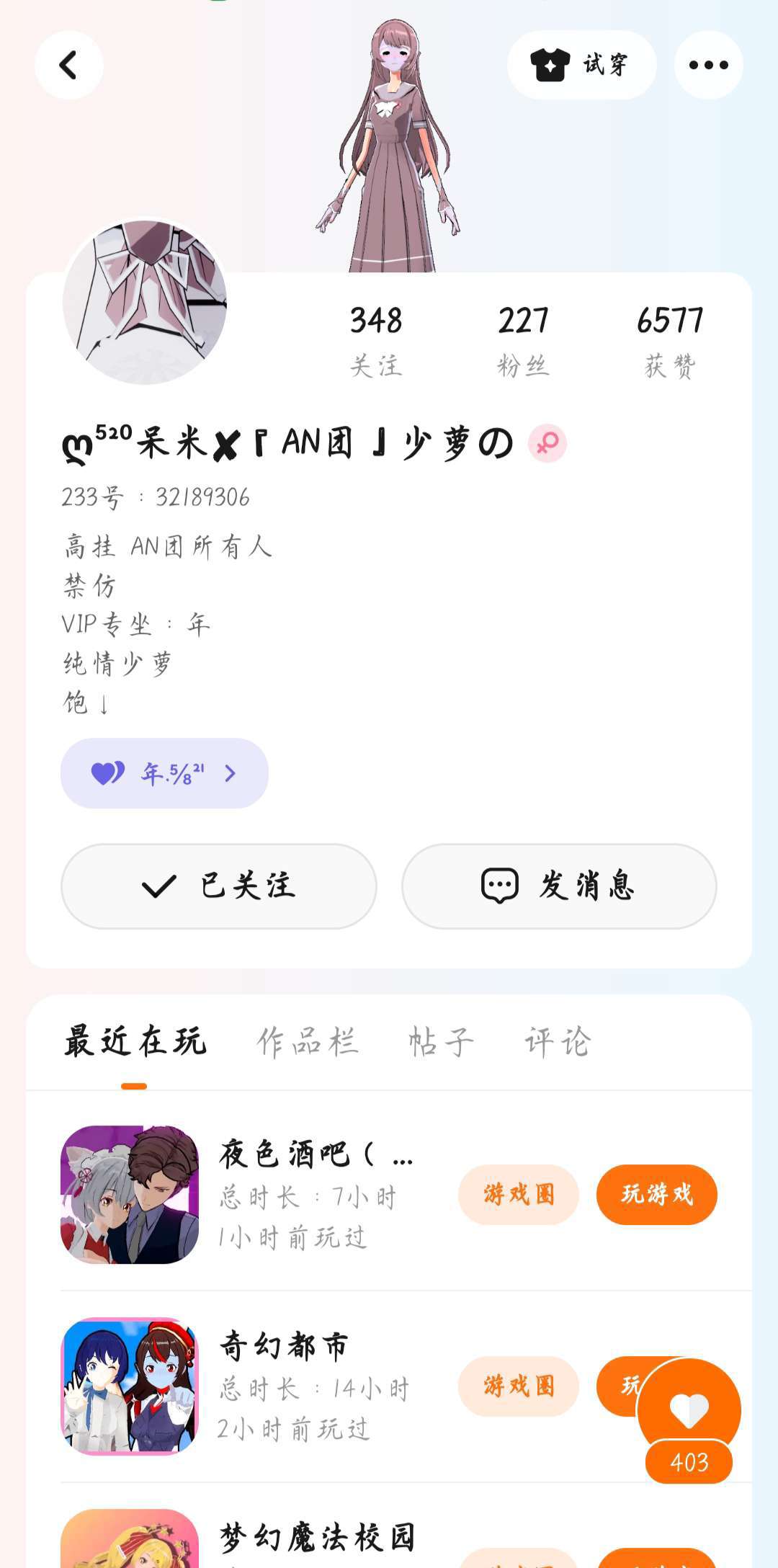Viewport: 778px width, 1568px height.
Task: Switch to the 作品栏 tab
Action: pyautogui.click(x=308, y=1042)
